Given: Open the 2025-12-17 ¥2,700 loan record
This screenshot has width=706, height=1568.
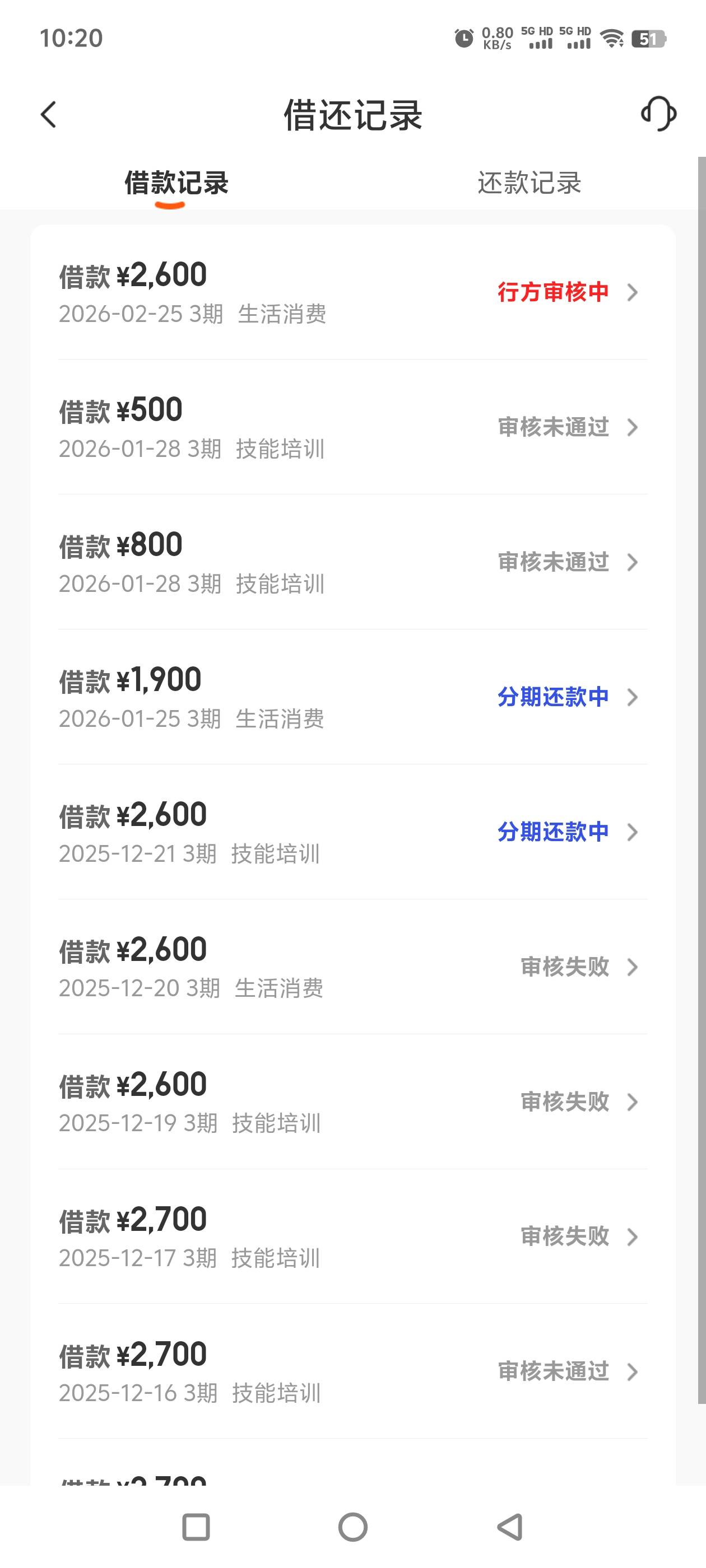Looking at the screenshot, I should 352,1237.
